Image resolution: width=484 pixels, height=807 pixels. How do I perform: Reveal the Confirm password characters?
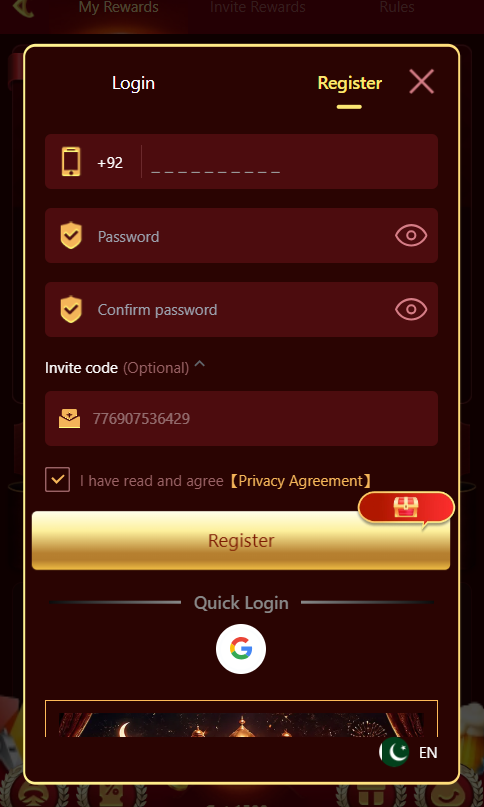coord(411,309)
